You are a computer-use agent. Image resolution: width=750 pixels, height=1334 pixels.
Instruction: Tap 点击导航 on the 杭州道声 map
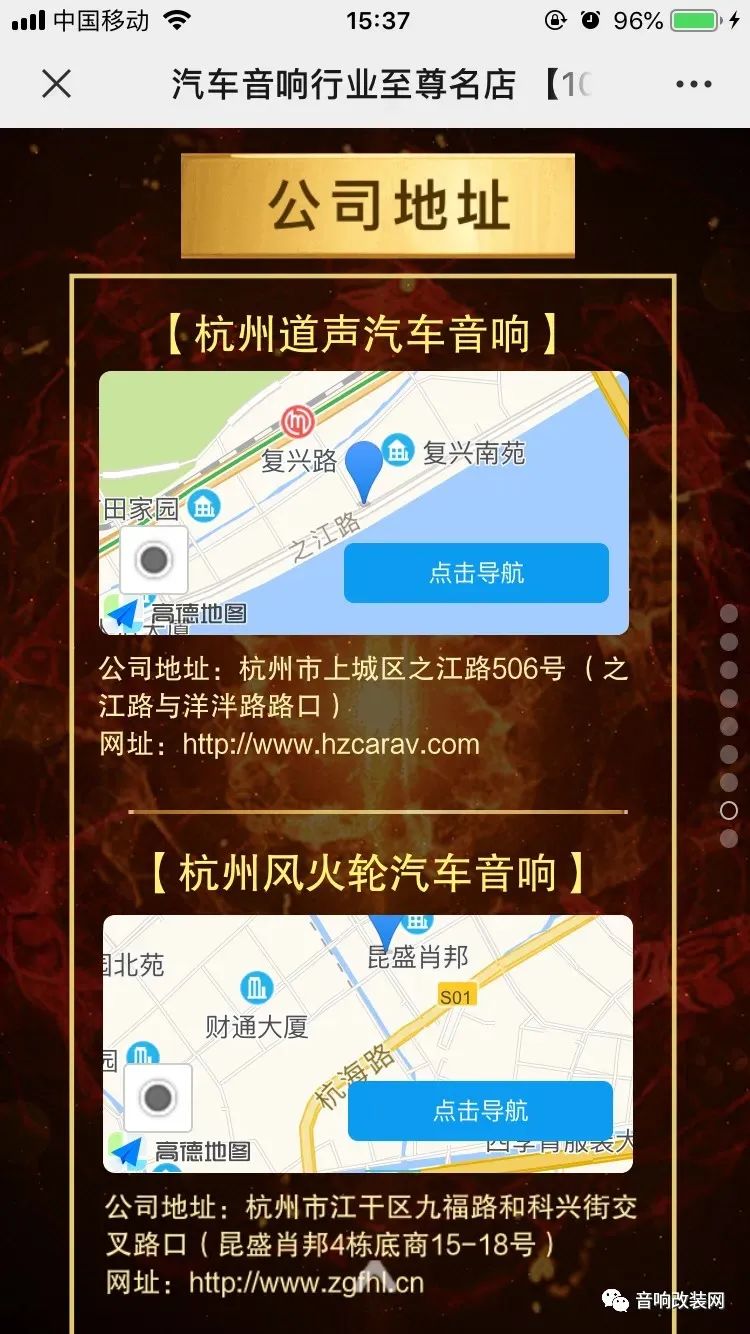476,573
